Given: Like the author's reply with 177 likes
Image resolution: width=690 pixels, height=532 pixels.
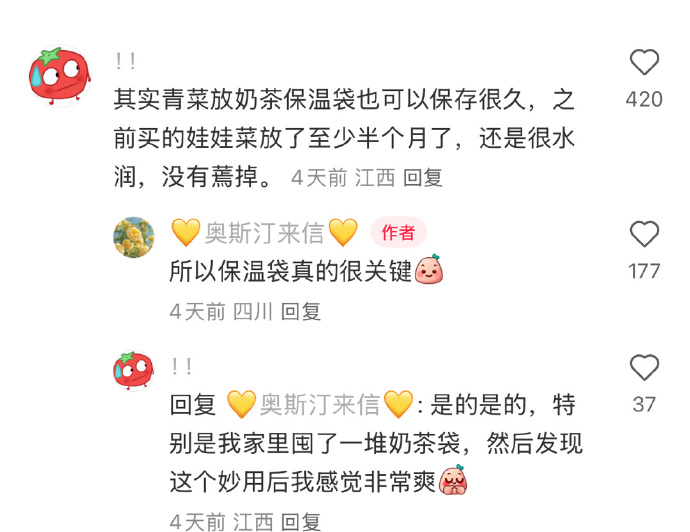Looking at the screenshot, I should (644, 235).
